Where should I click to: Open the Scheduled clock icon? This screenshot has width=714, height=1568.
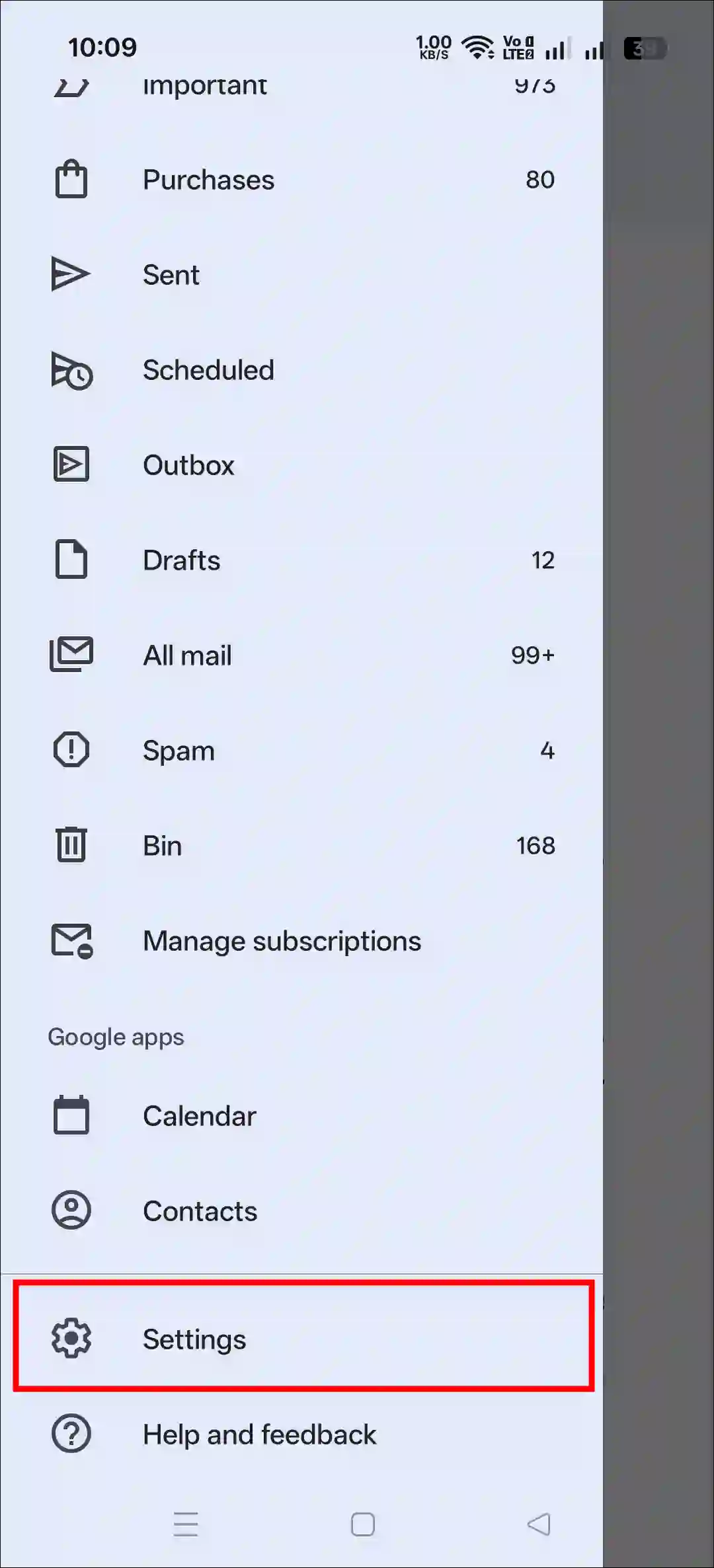coord(71,369)
